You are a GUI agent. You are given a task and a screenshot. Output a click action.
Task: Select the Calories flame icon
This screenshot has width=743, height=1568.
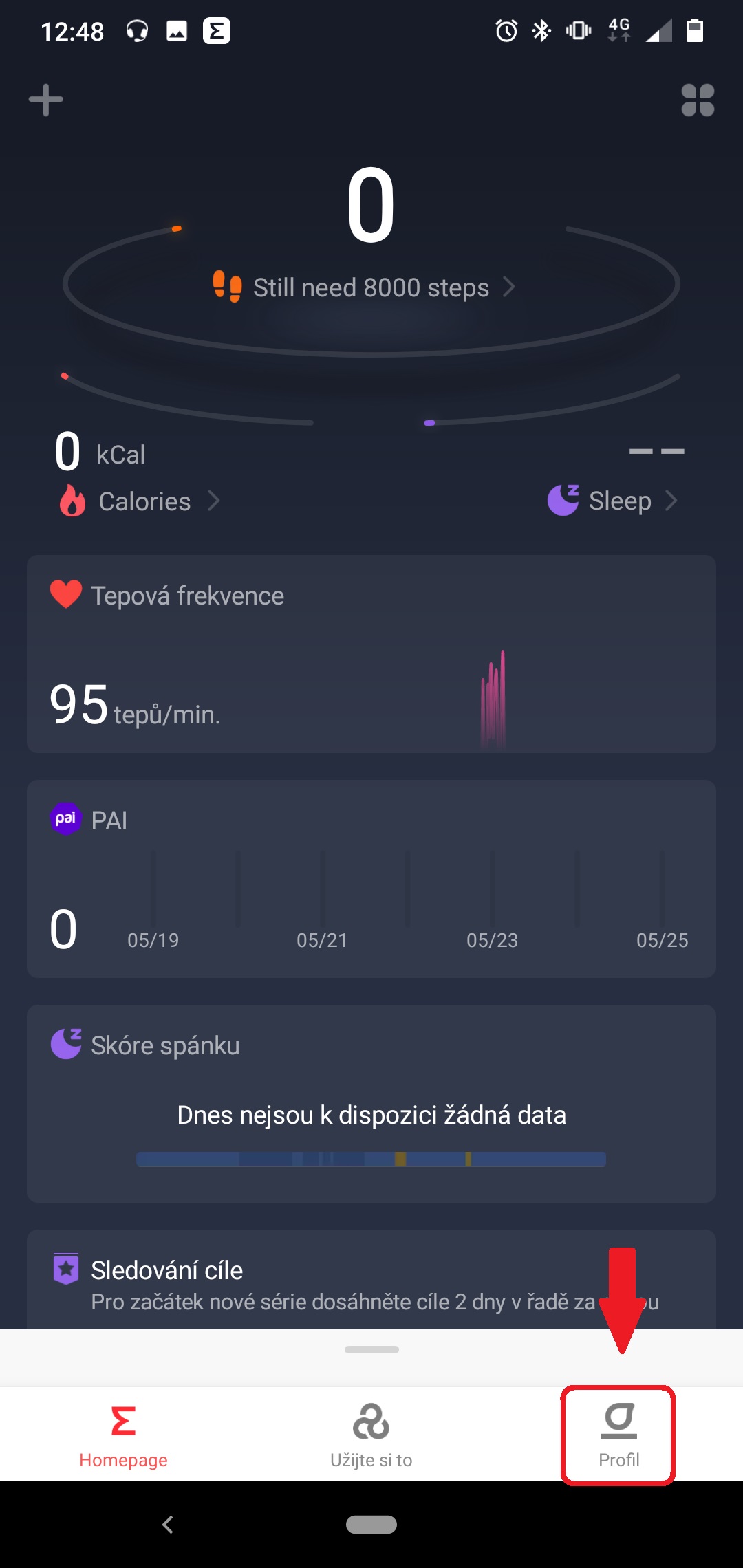coord(73,501)
